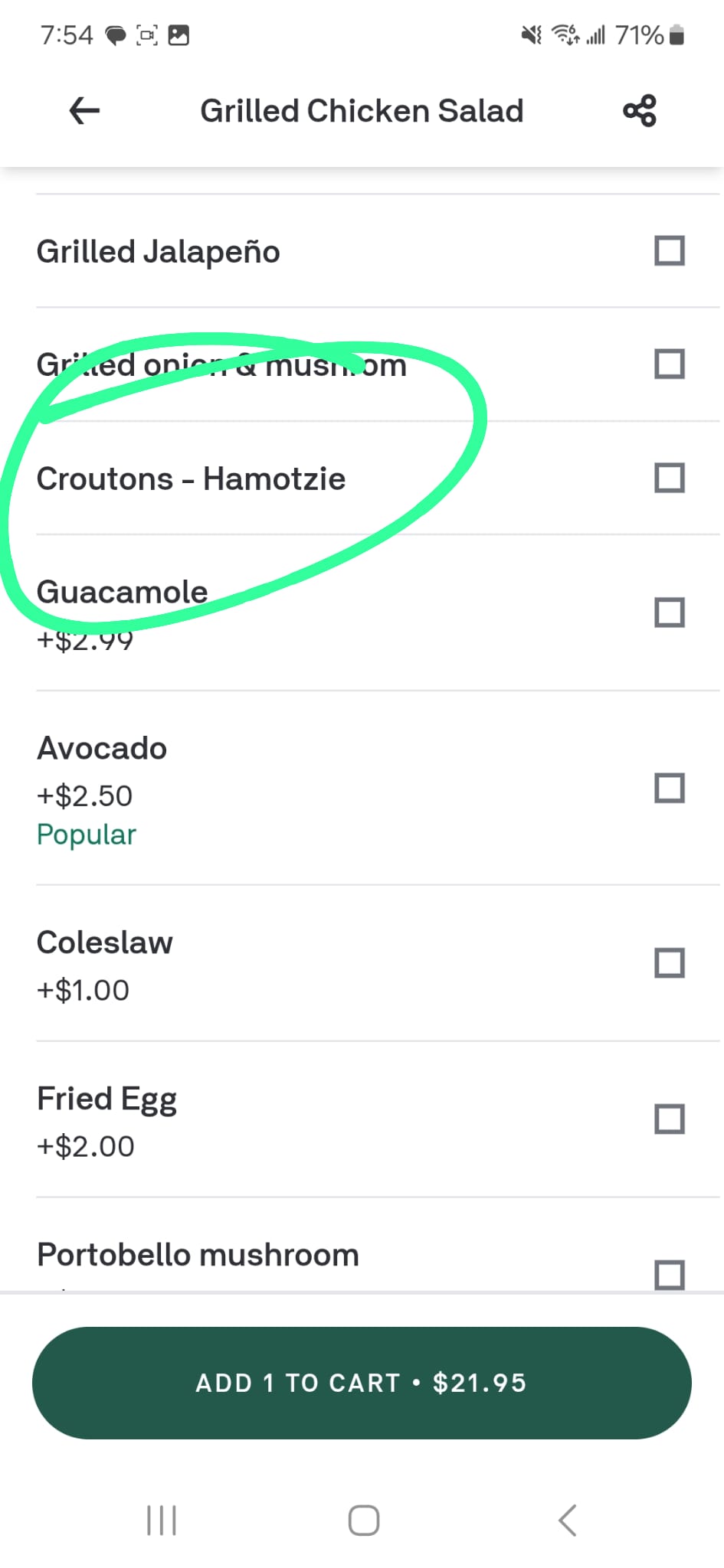
Task: Add a Fried Egg topping
Action: pos(670,1119)
